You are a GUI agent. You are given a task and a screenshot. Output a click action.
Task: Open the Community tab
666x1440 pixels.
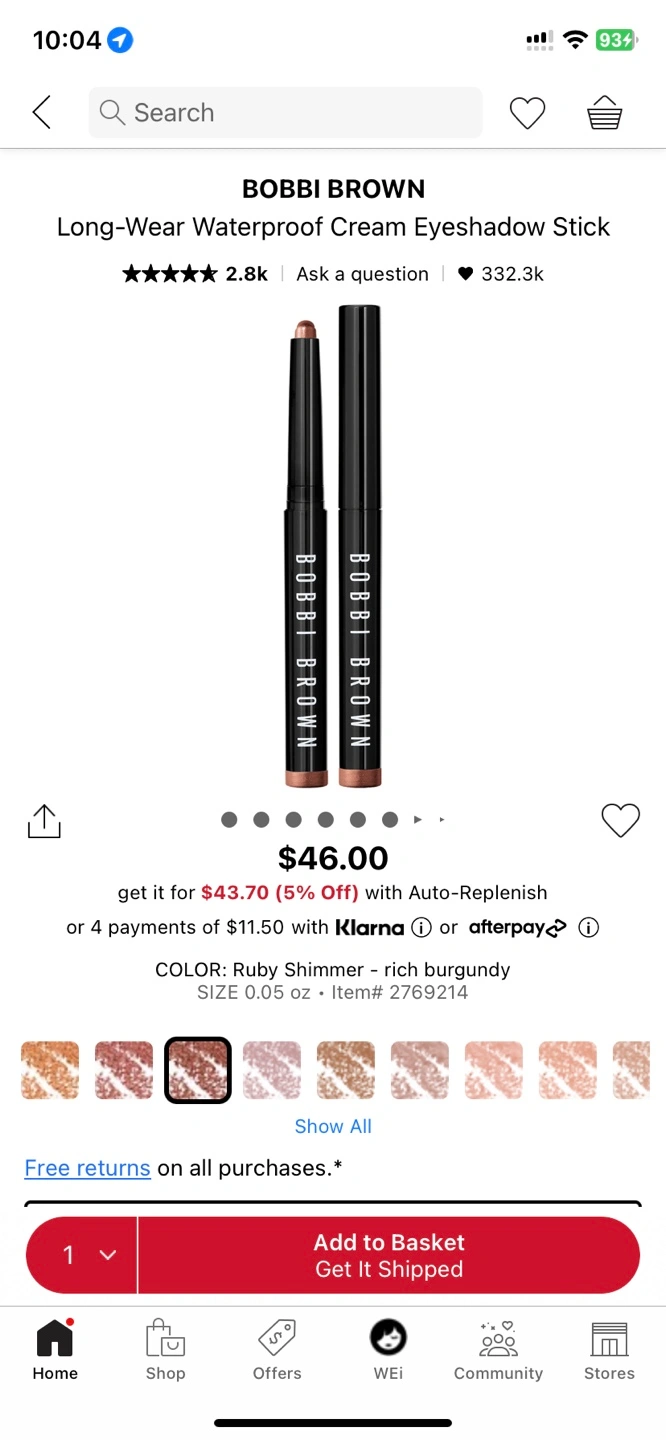(498, 1350)
